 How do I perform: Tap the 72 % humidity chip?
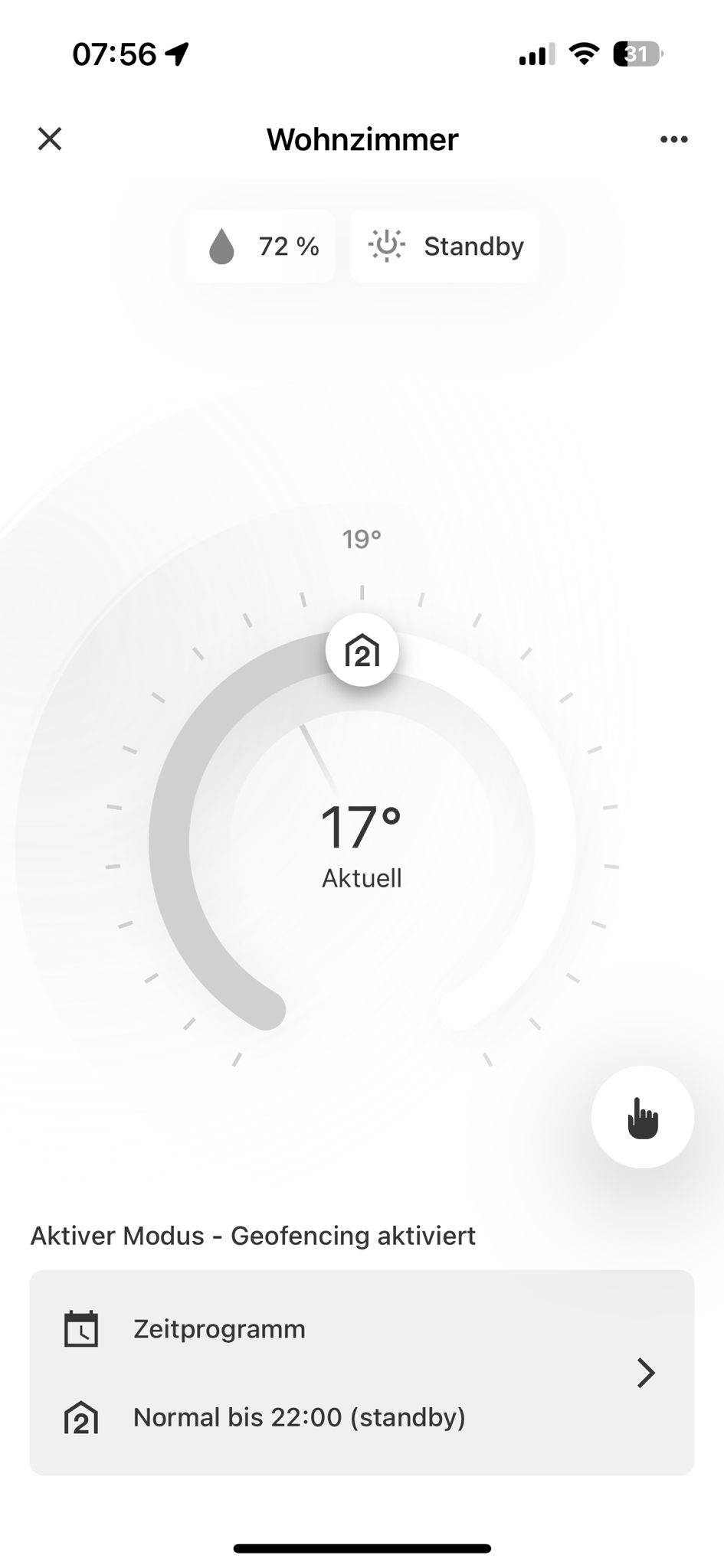coord(260,247)
